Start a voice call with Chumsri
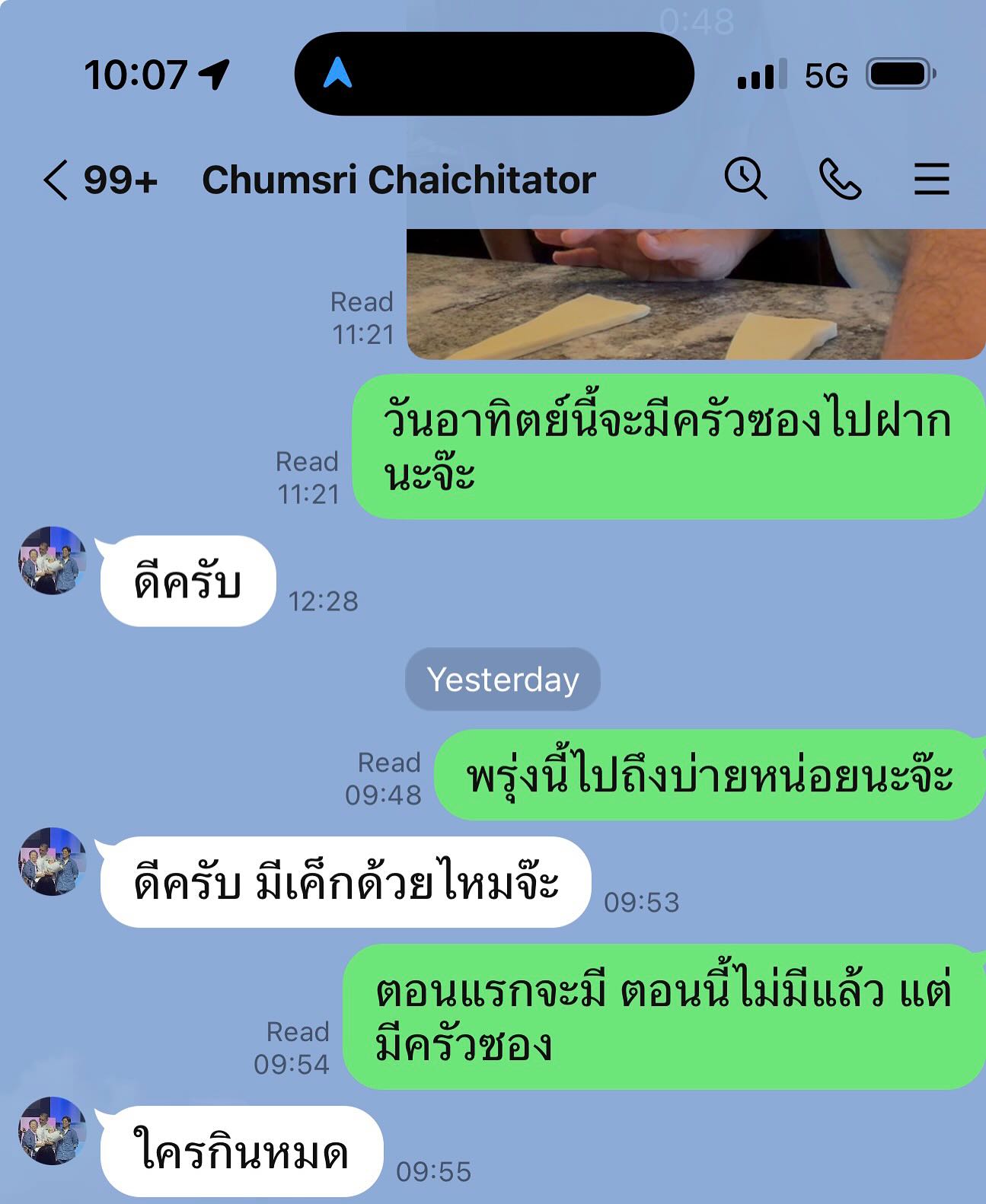The image size is (986, 1204). coord(840,180)
